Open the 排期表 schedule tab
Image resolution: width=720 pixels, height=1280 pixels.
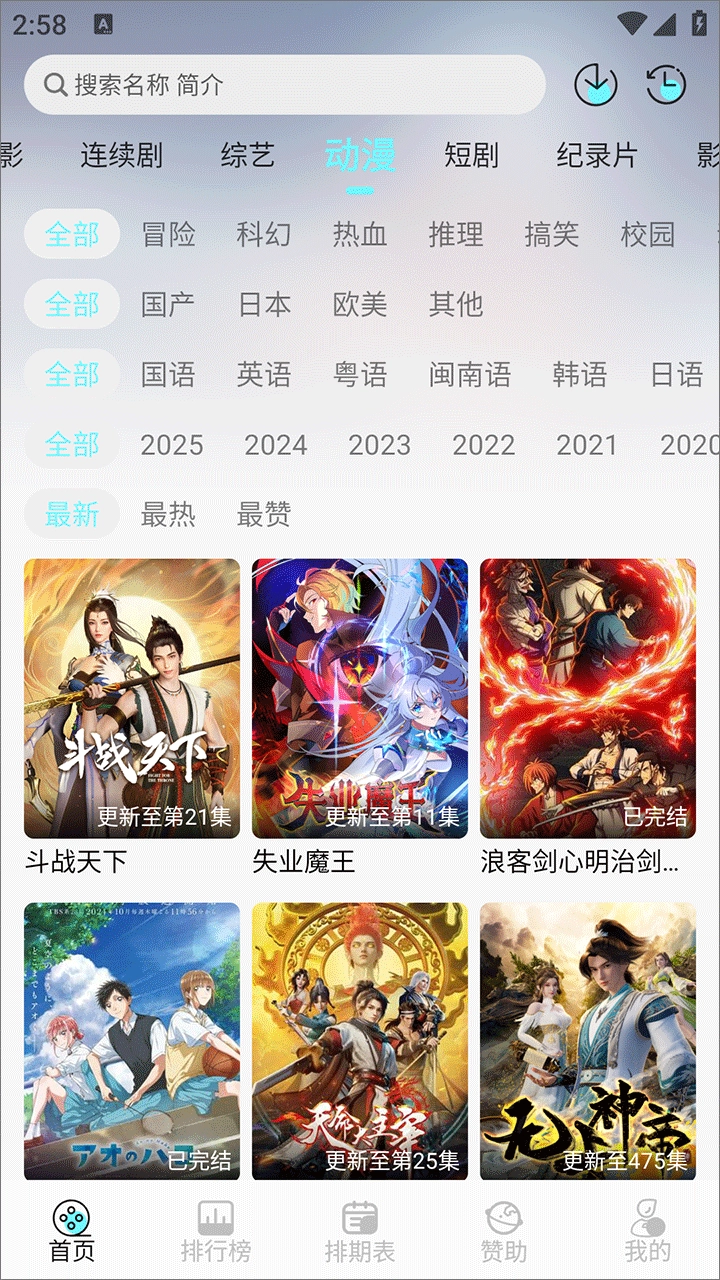(x=360, y=1232)
